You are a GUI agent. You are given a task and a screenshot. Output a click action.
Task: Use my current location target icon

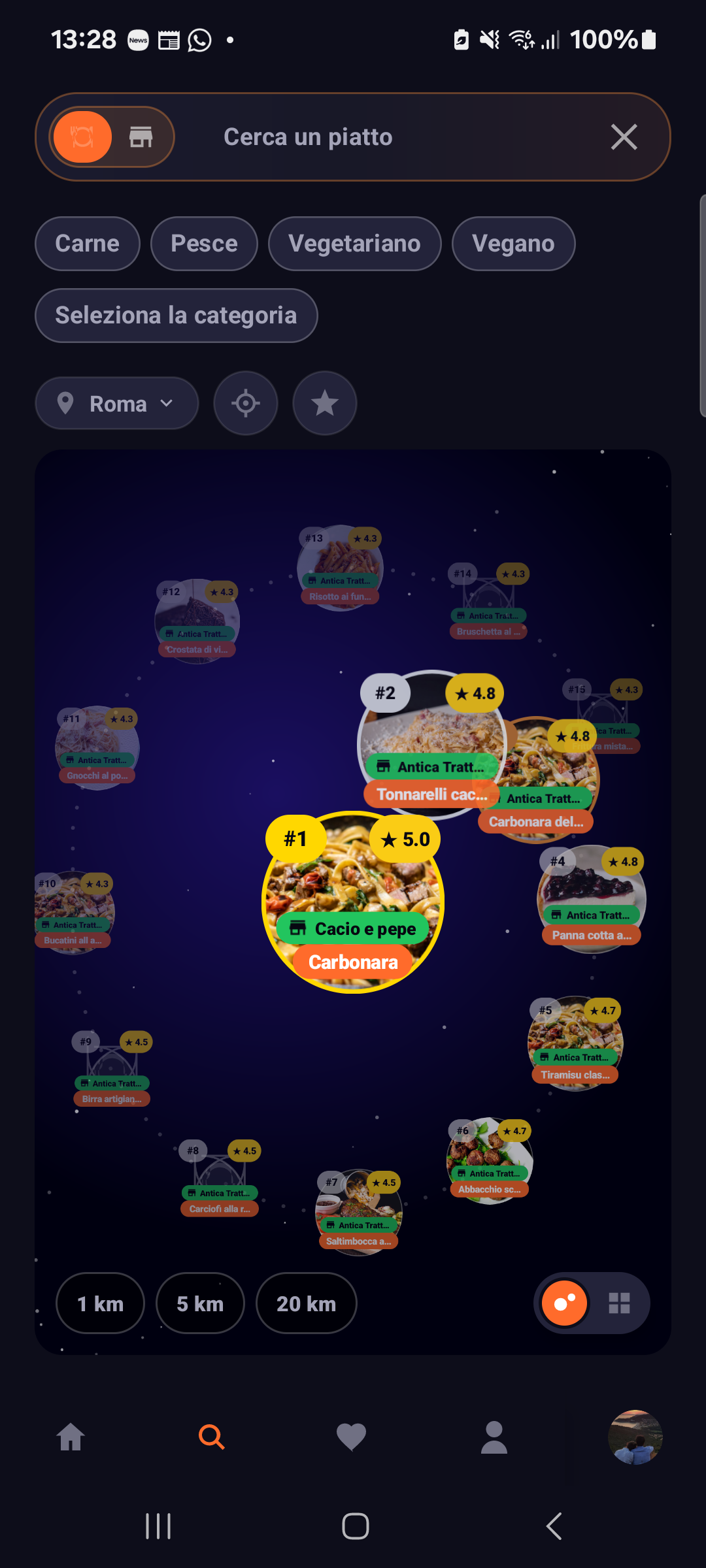point(246,403)
